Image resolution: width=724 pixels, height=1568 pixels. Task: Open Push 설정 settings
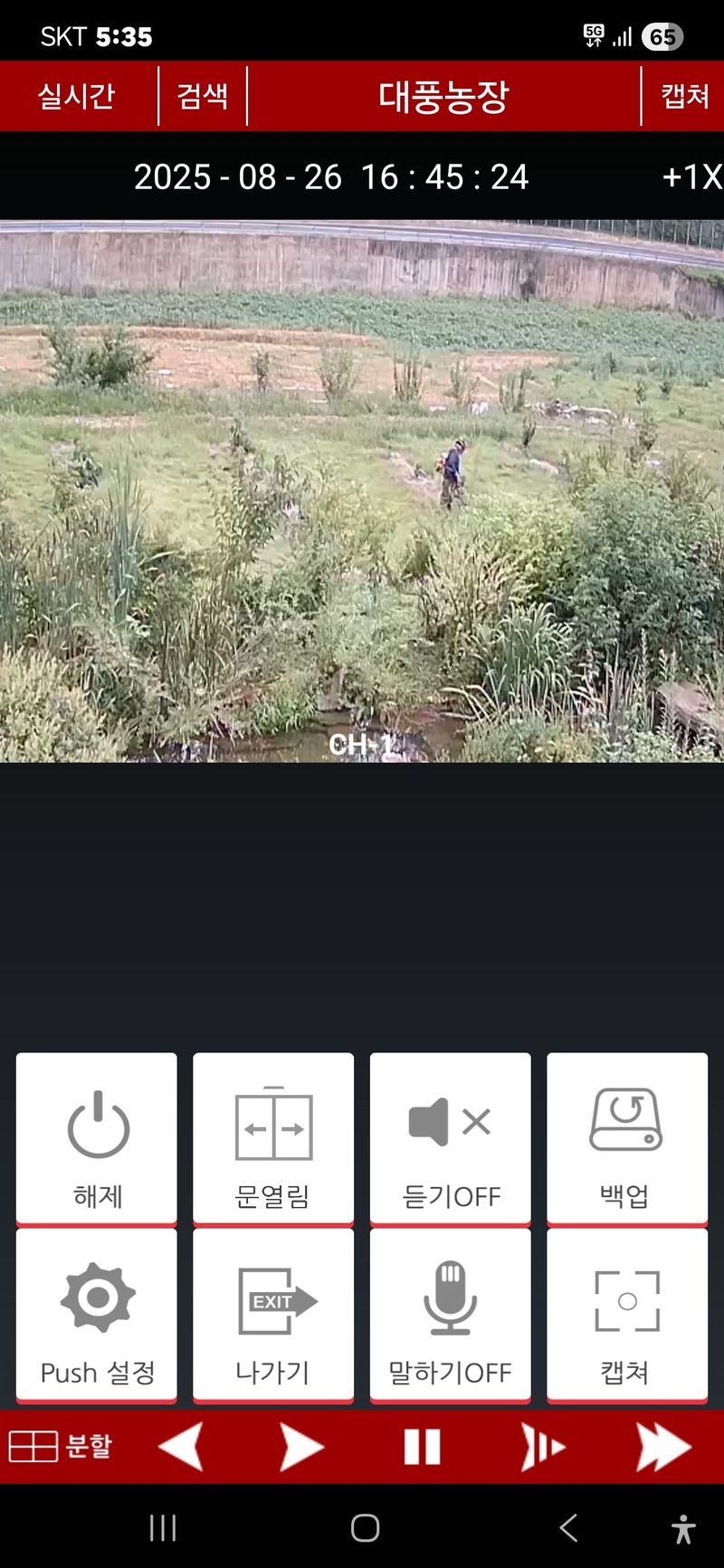click(x=97, y=1315)
